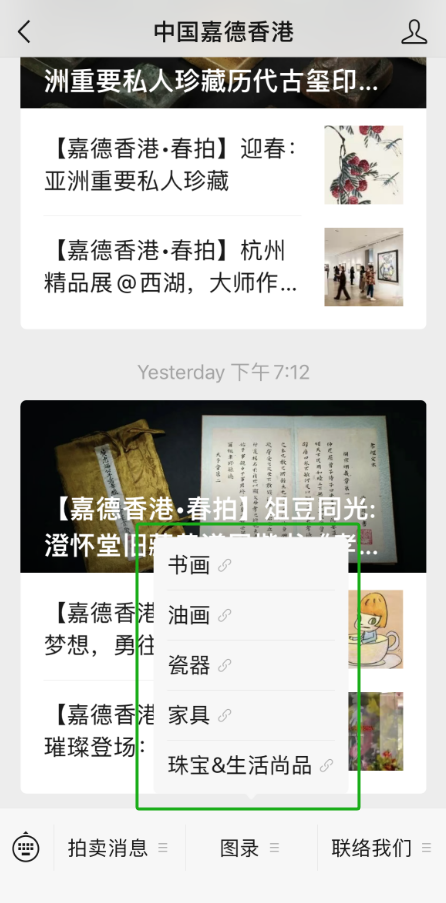This screenshot has height=903, width=446.
Task: Open 珠宝&生活尚品 menu entry
Action: [x=251, y=765]
